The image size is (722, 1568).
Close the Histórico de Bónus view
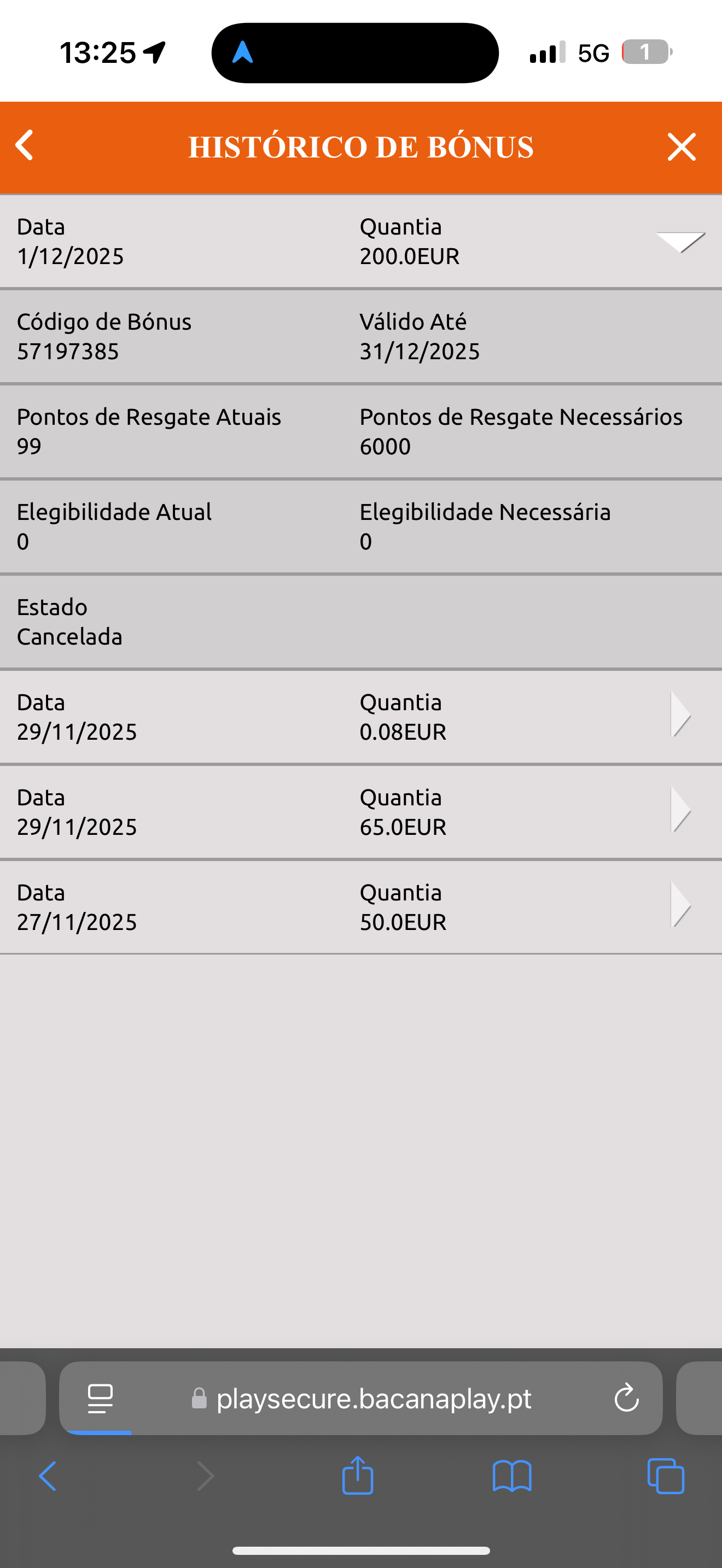[681, 146]
